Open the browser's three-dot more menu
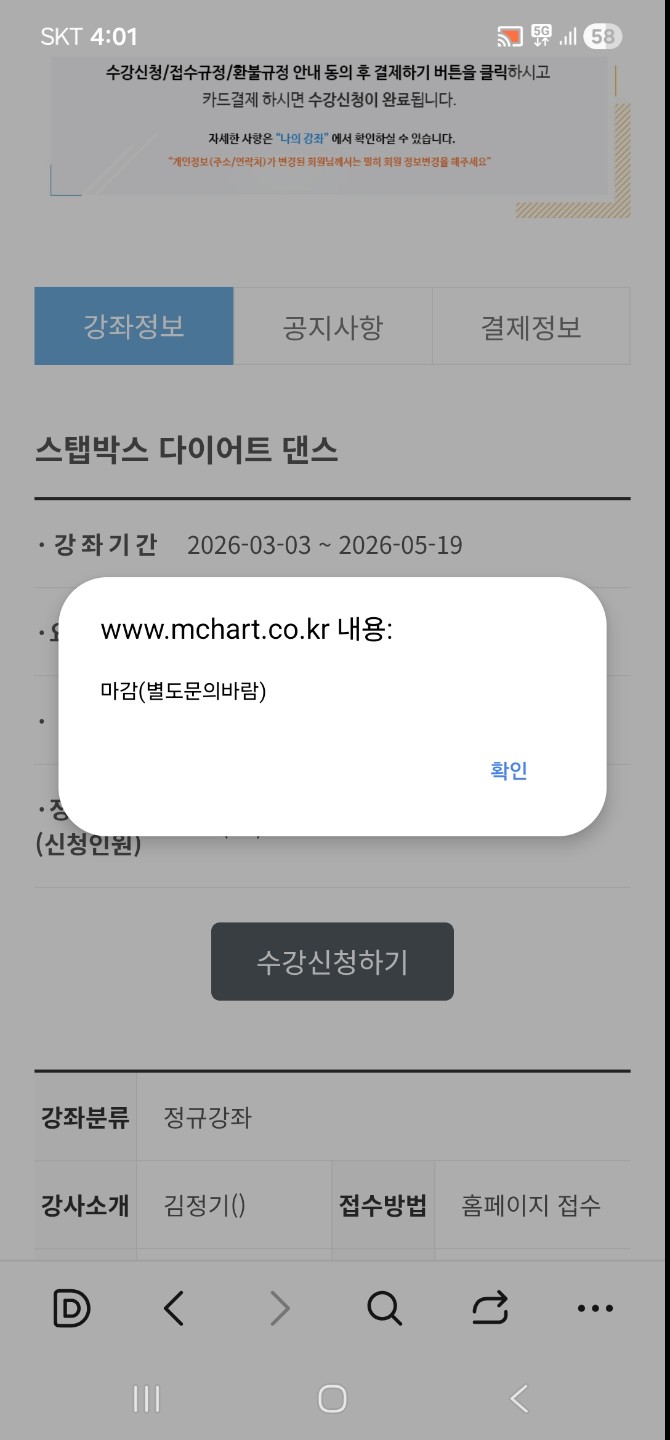 (595, 1308)
